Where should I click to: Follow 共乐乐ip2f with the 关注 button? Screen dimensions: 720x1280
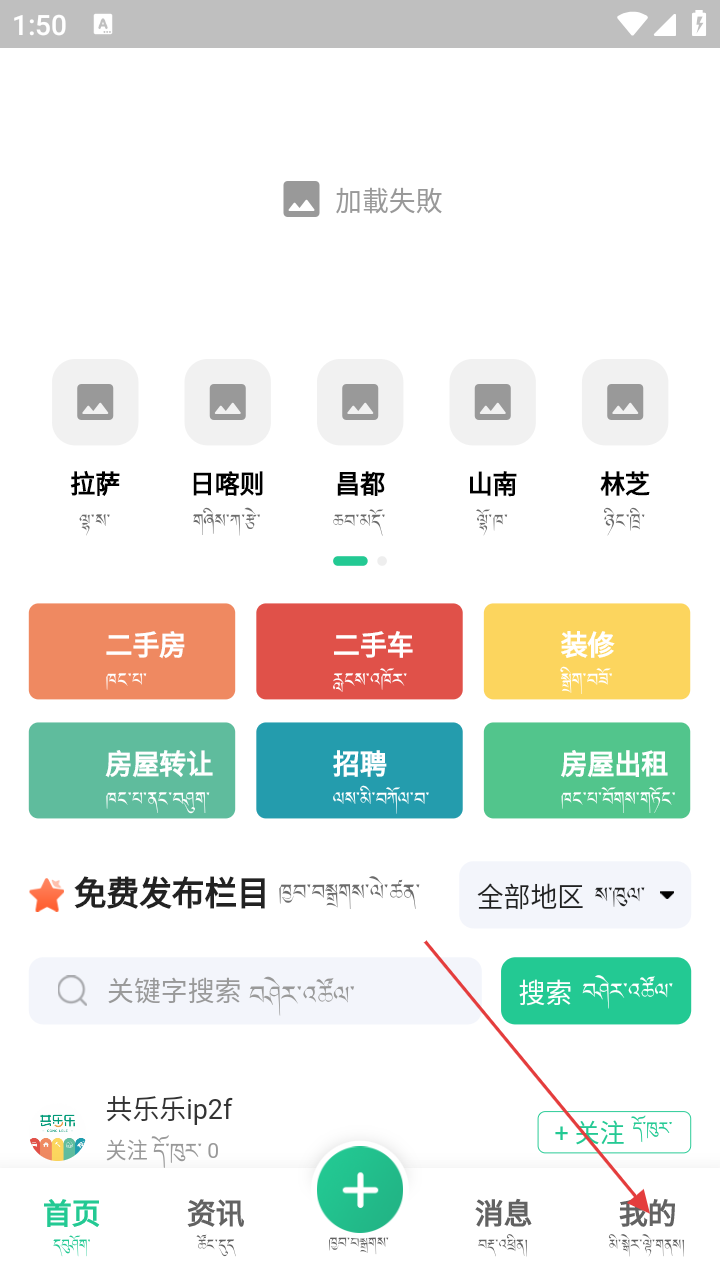point(614,1132)
